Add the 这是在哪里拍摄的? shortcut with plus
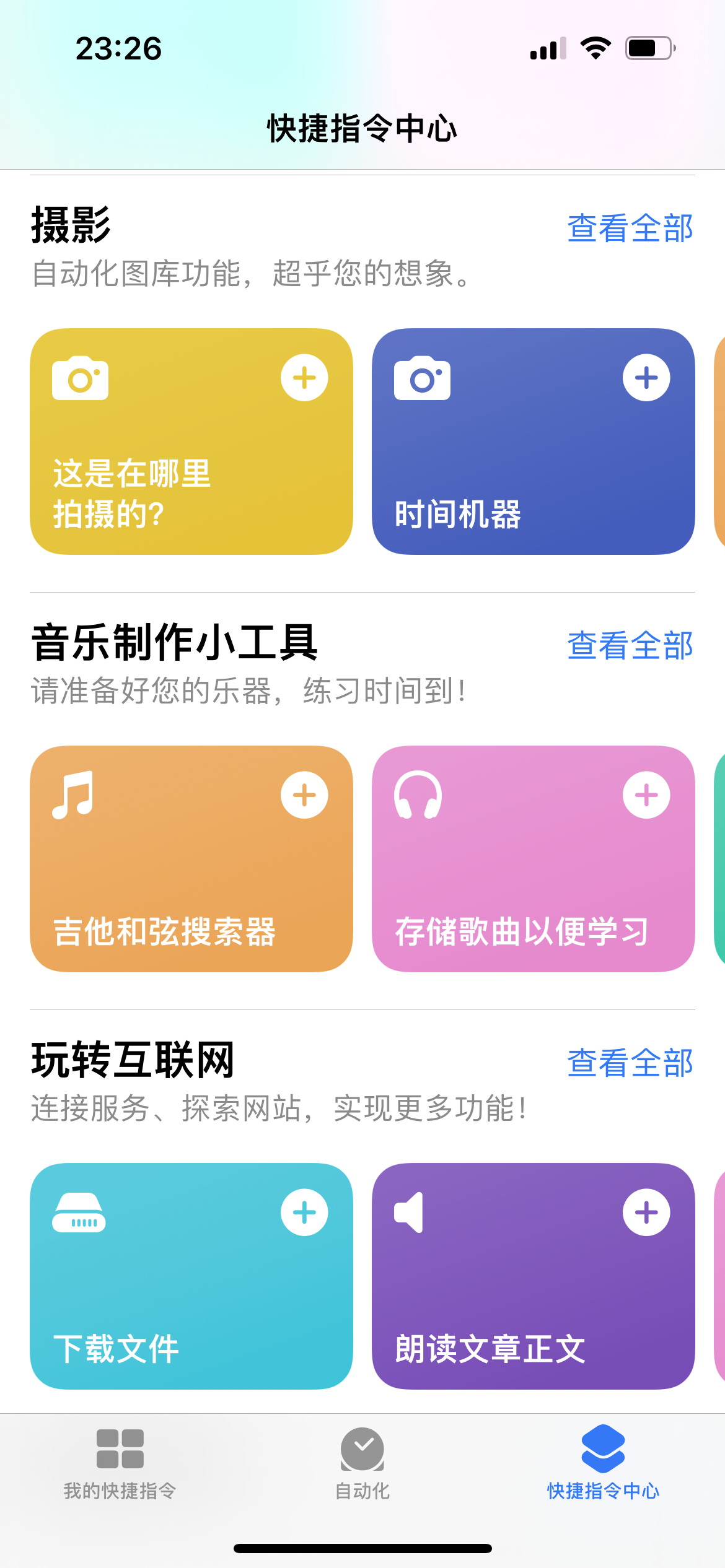 coord(304,378)
